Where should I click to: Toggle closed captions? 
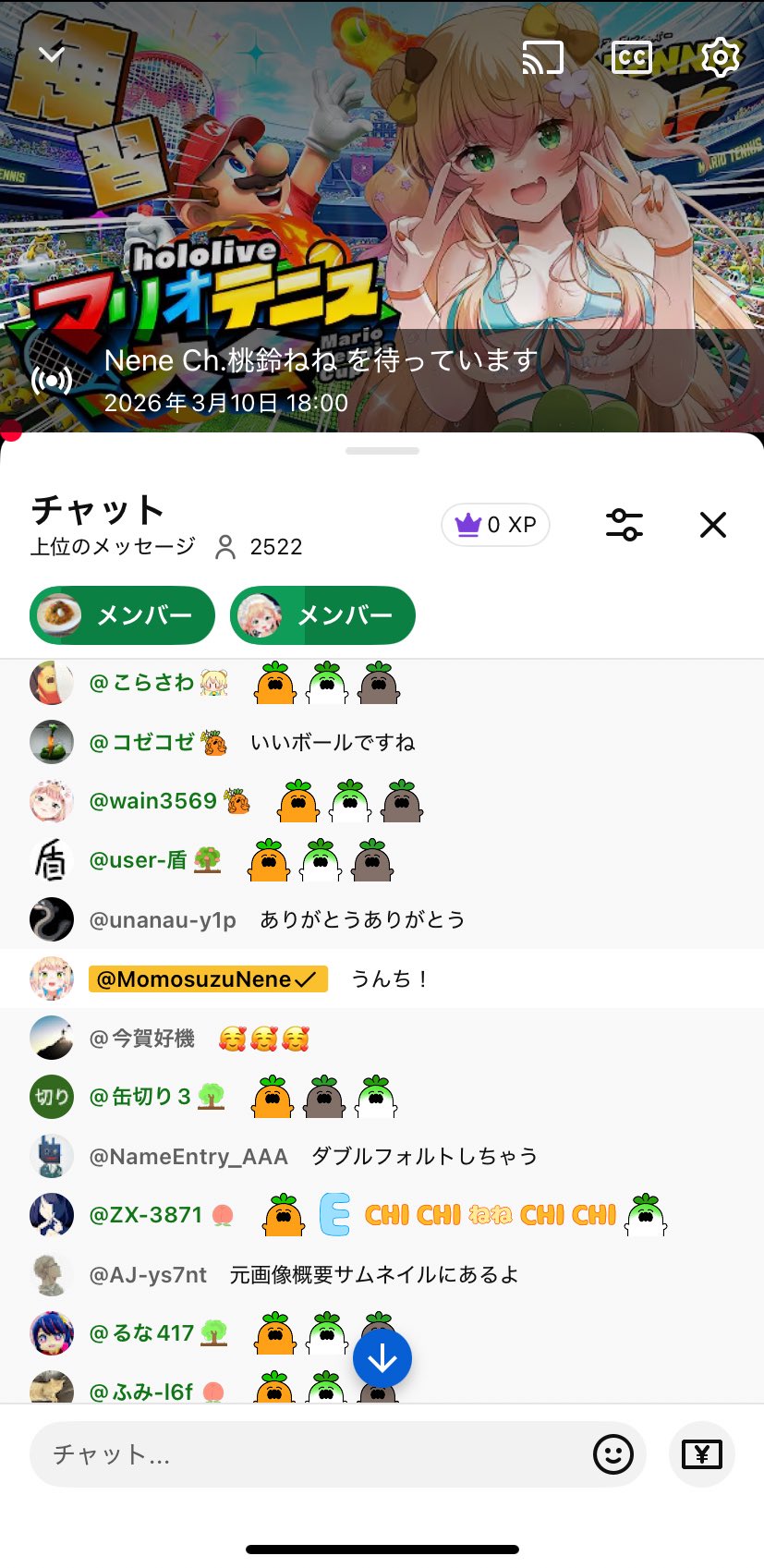(x=632, y=57)
